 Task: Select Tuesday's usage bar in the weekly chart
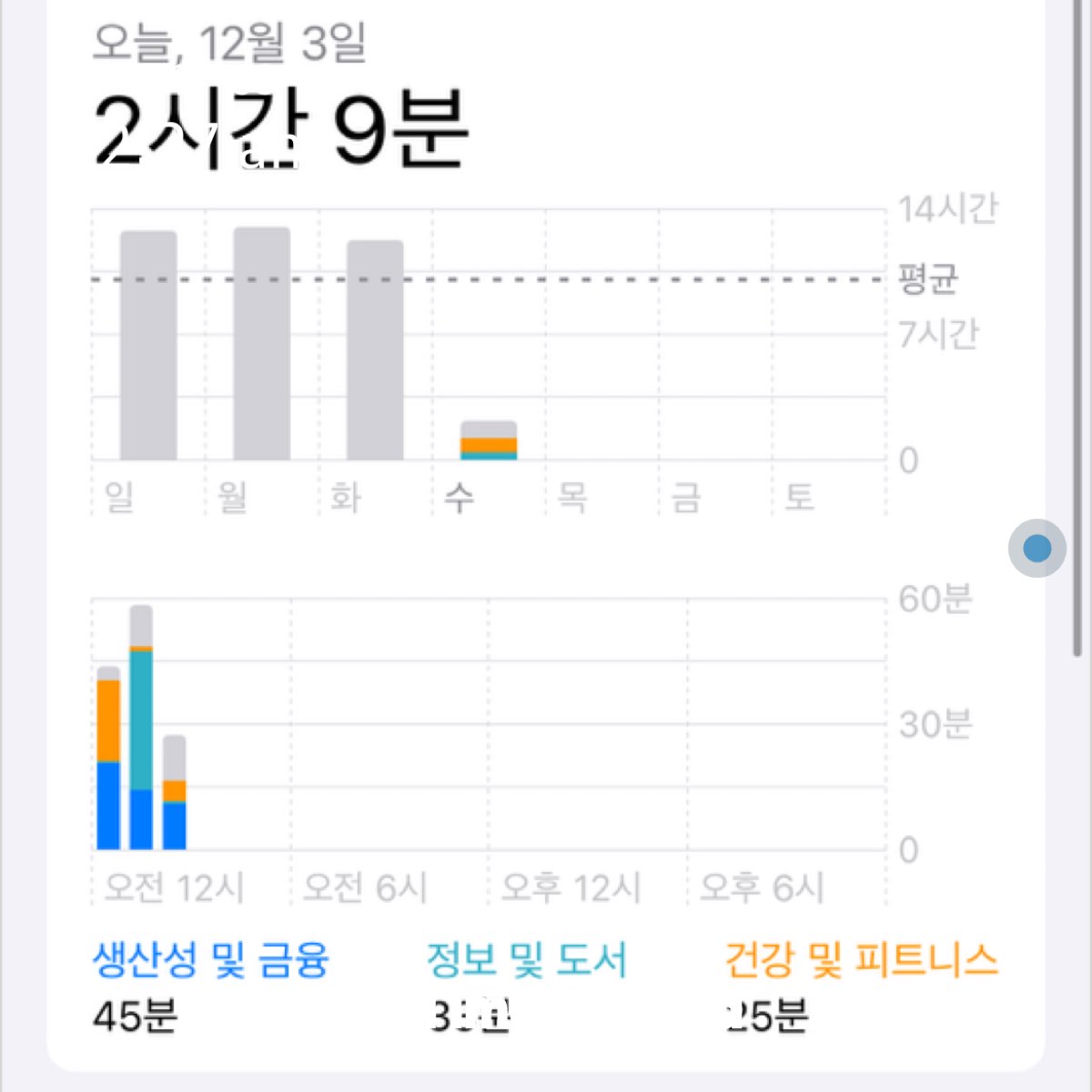coord(375,350)
